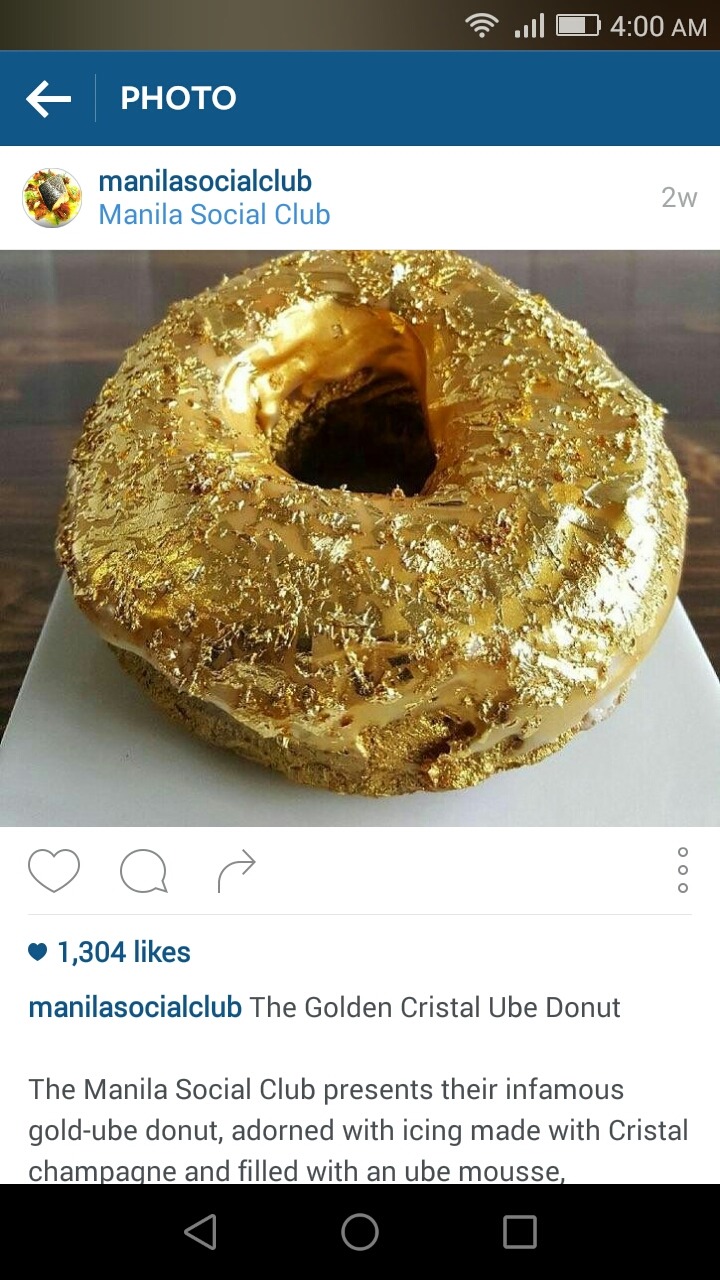Open recent apps from the navigation bar
Image resolution: width=720 pixels, height=1280 pixels.
pyautogui.click(x=519, y=1232)
